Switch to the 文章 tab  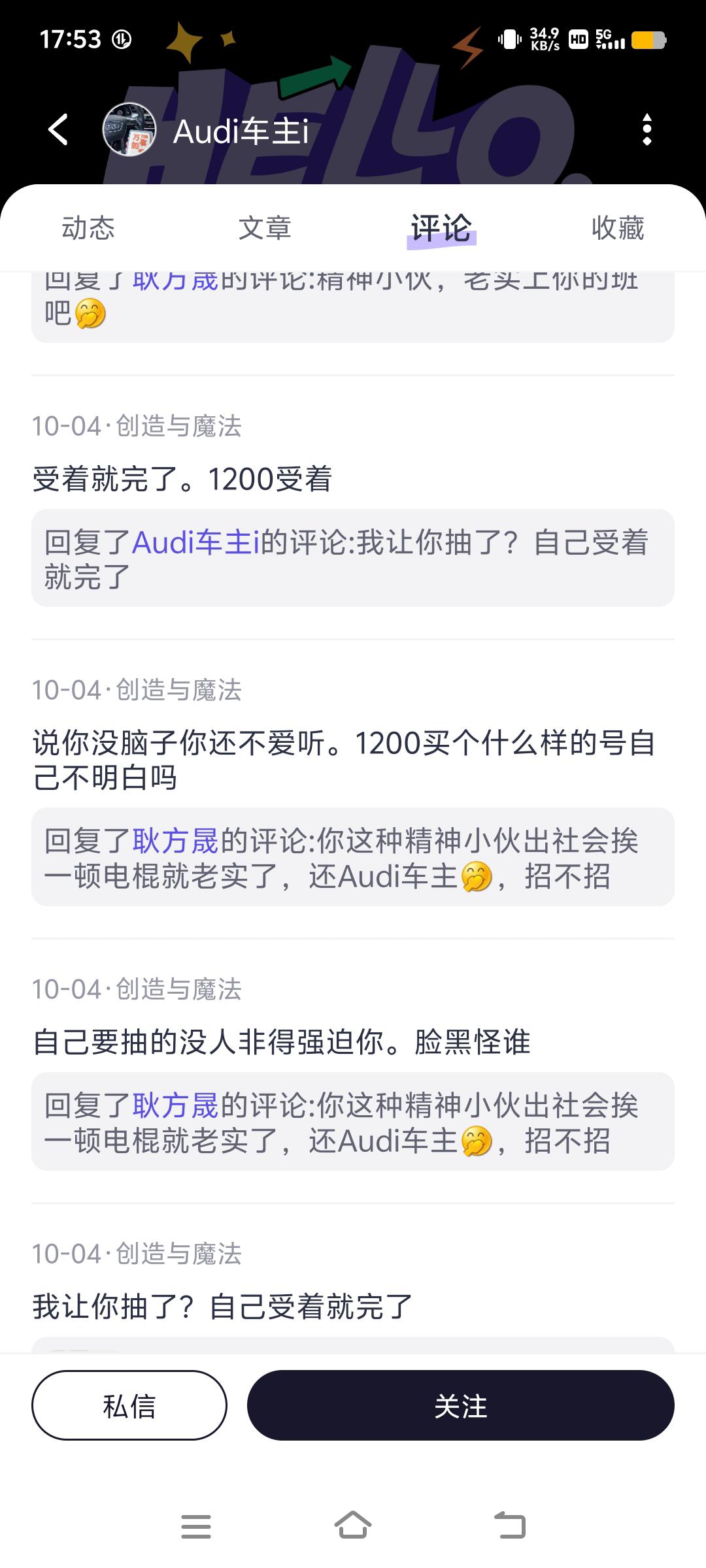265,228
